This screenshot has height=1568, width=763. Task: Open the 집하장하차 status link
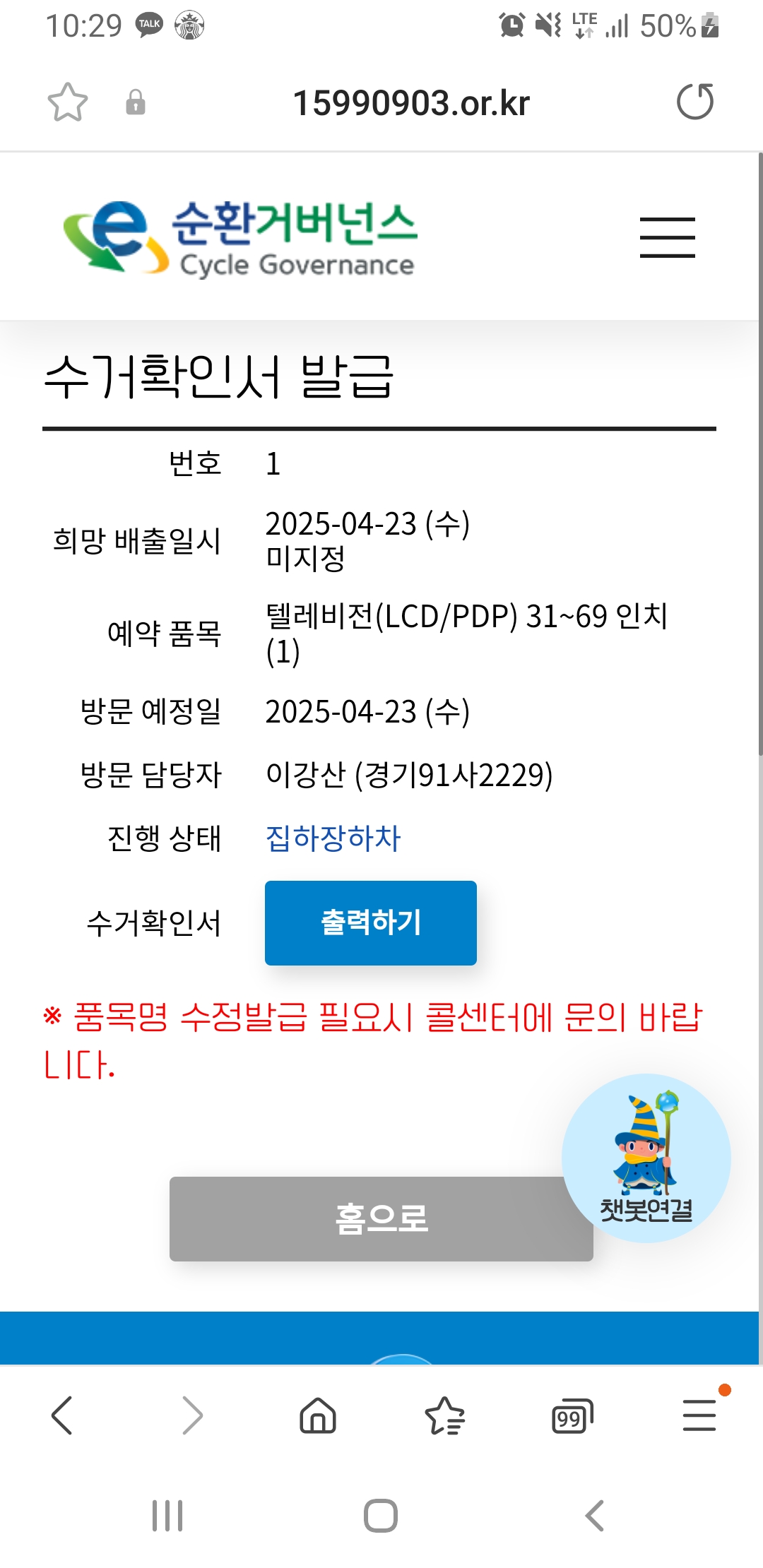tap(333, 838)
